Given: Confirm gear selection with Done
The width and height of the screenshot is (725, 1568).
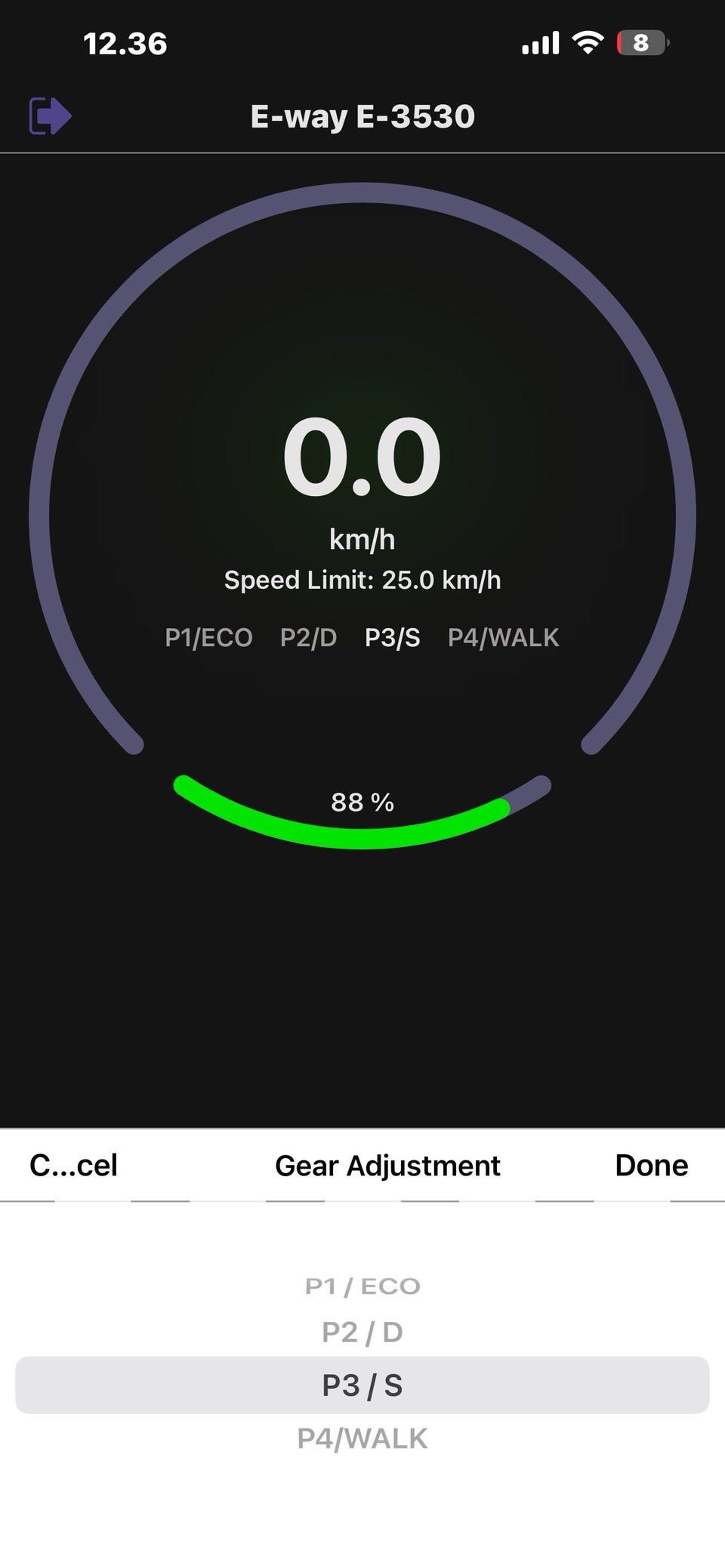Looking at the screenshot, I should tap(651, 1166).
